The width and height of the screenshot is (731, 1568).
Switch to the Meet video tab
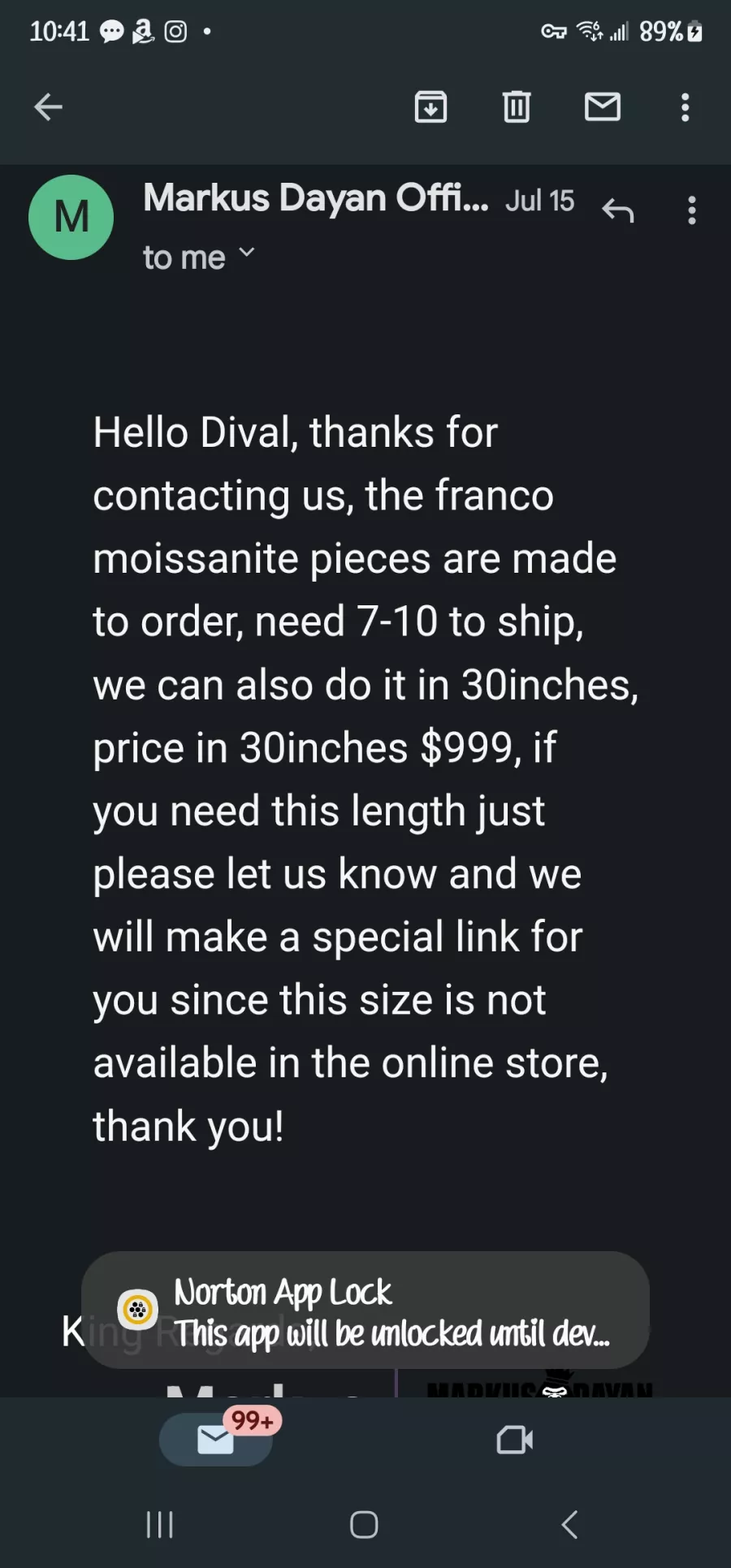[515, 1440]
